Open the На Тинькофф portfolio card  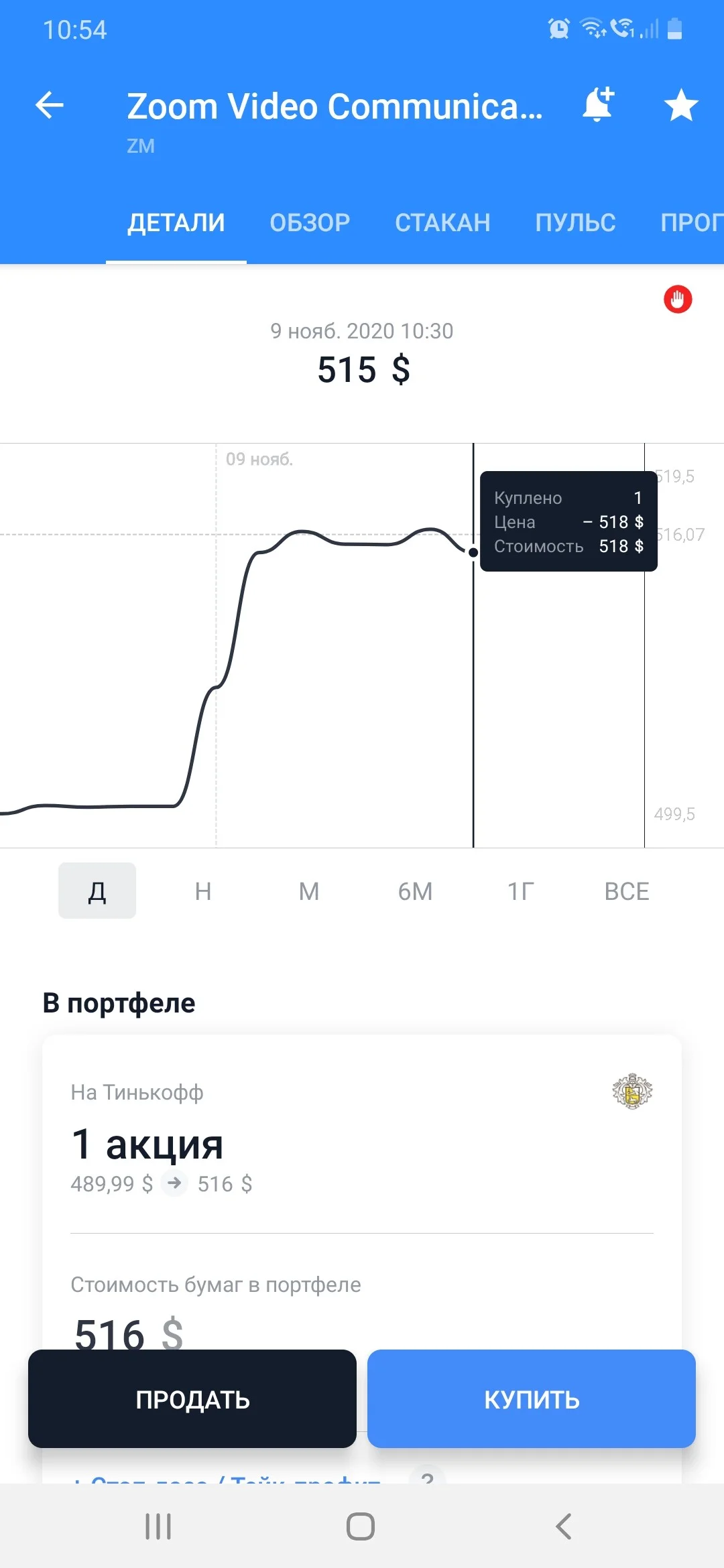362,1139
